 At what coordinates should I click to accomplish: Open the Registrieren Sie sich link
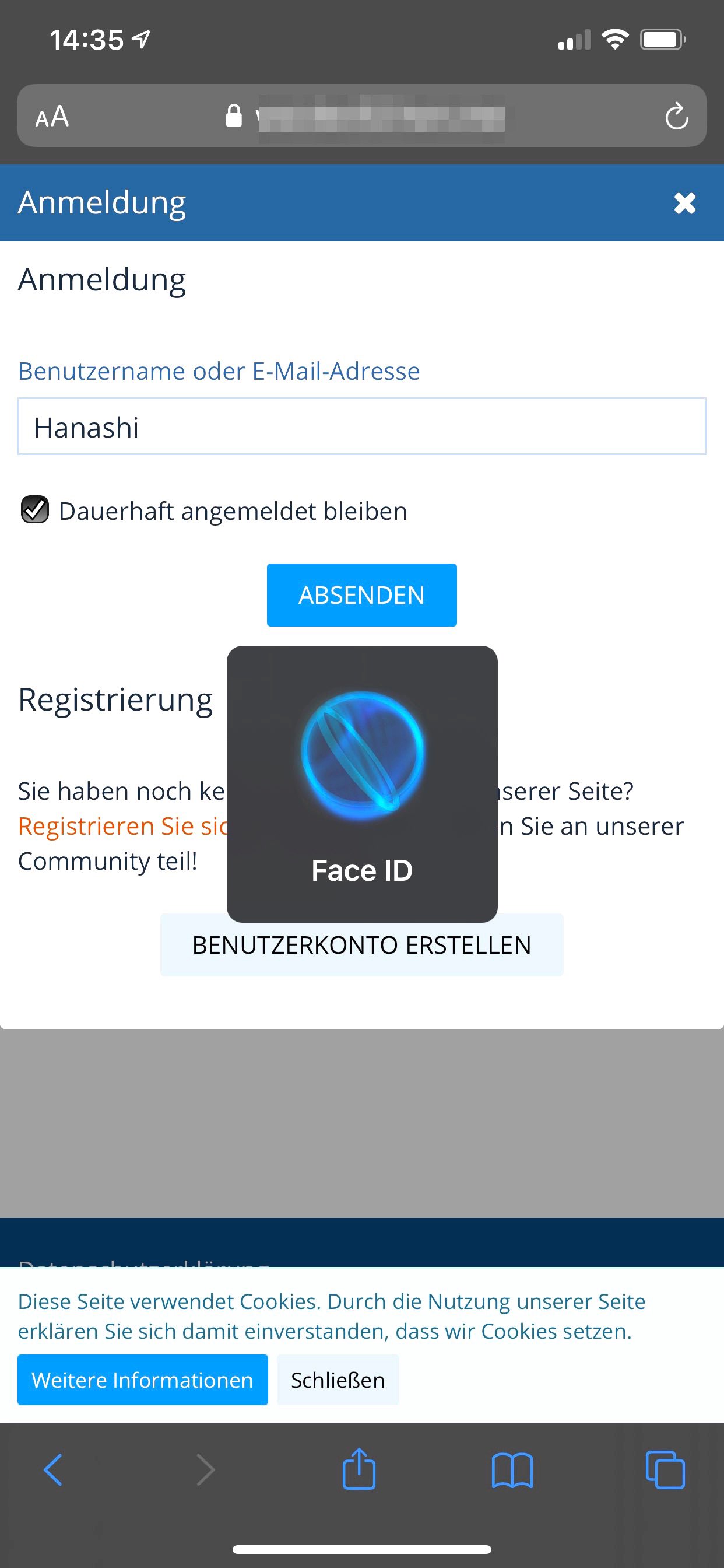click(122, 827)
